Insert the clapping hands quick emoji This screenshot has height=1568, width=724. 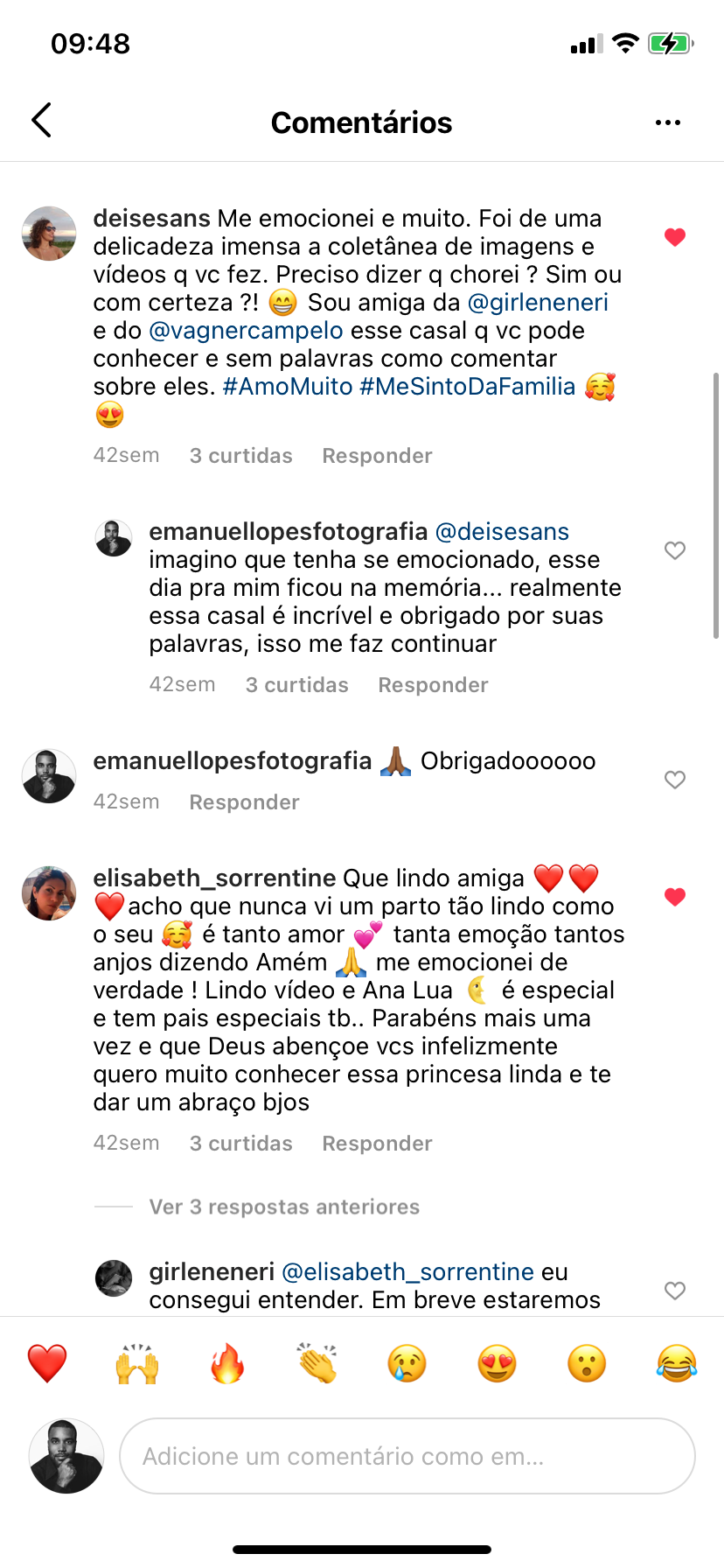(317, 1364)
